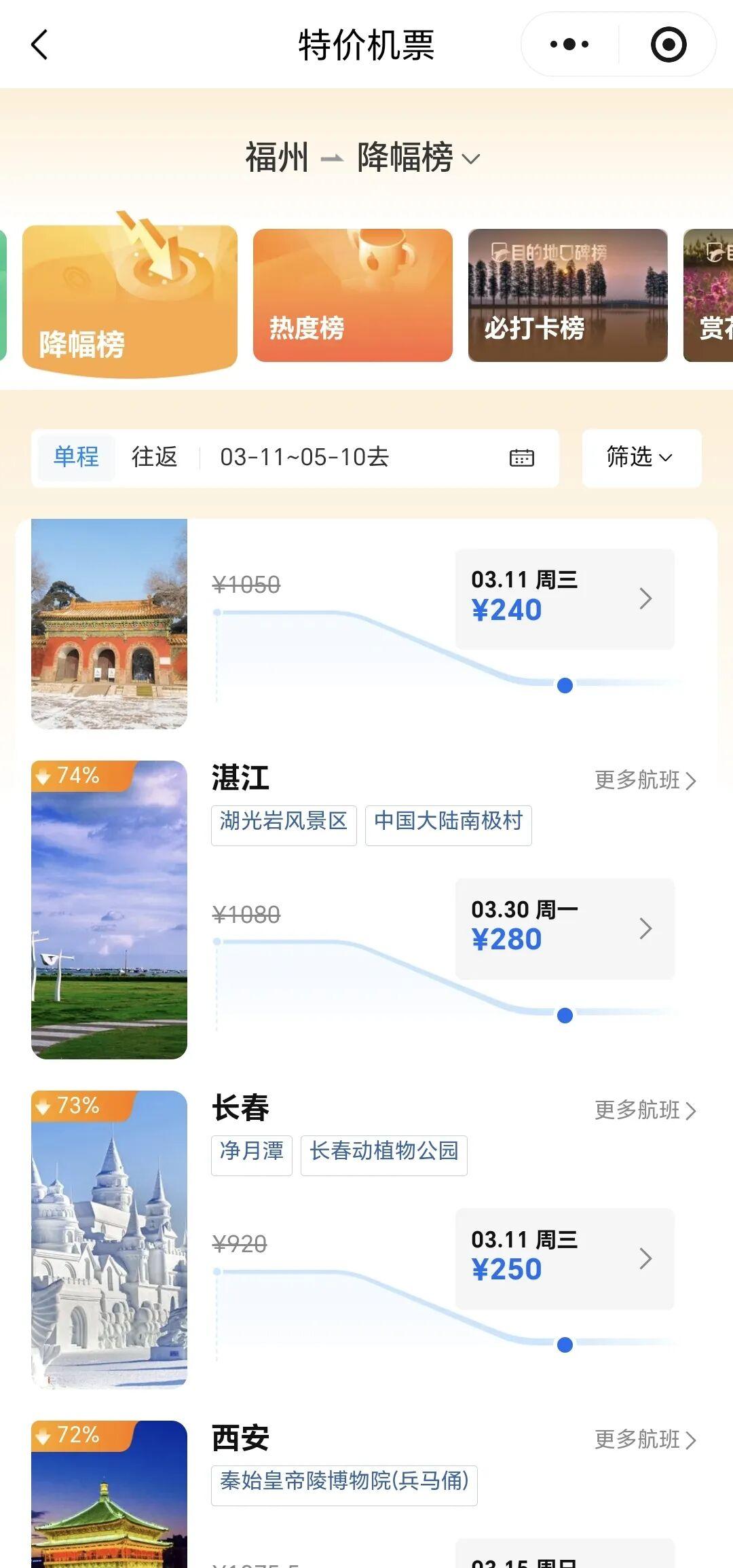Open the three-dot mini-program menu
This screenshot has width=733, height=1568.
click(x=570, y=43)
